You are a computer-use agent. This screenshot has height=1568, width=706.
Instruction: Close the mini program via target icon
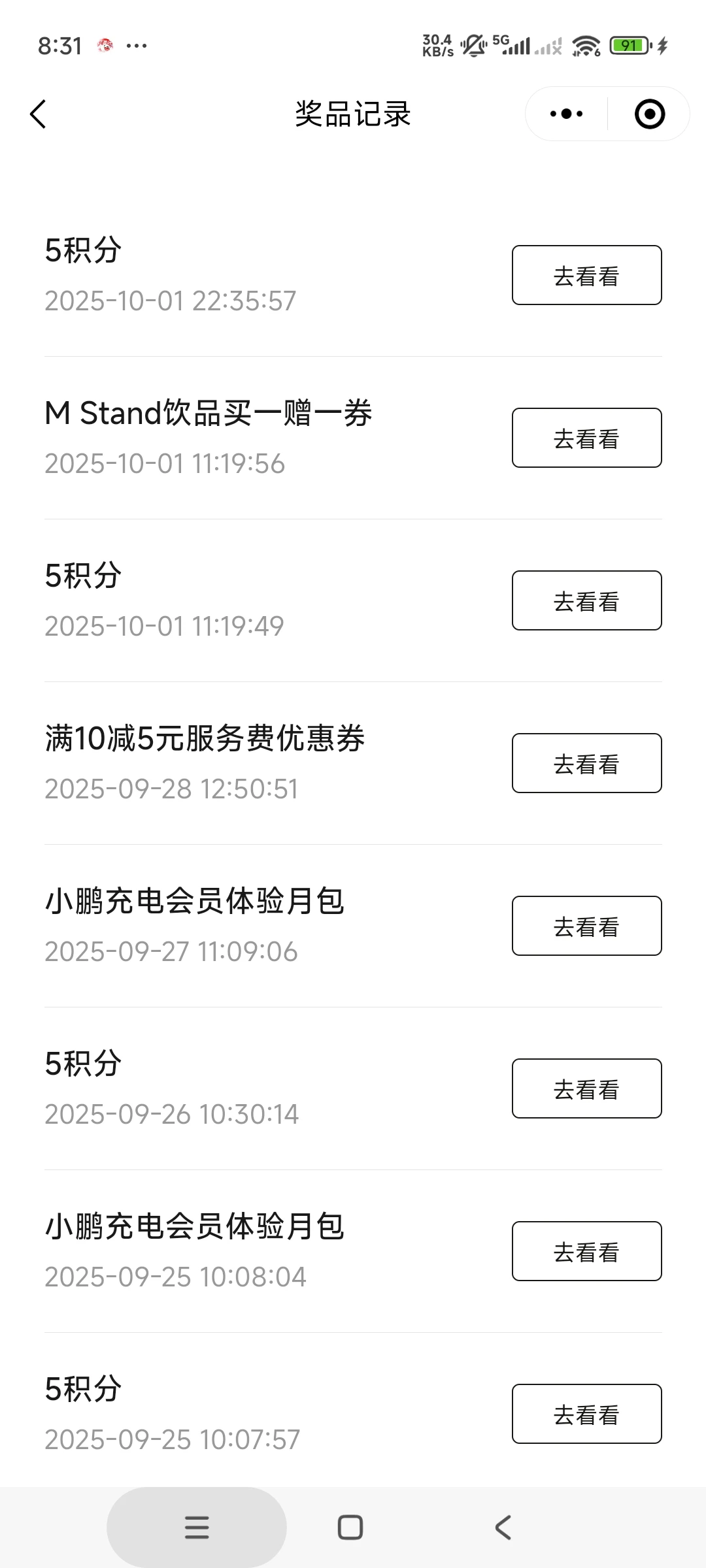click(649, 114)
